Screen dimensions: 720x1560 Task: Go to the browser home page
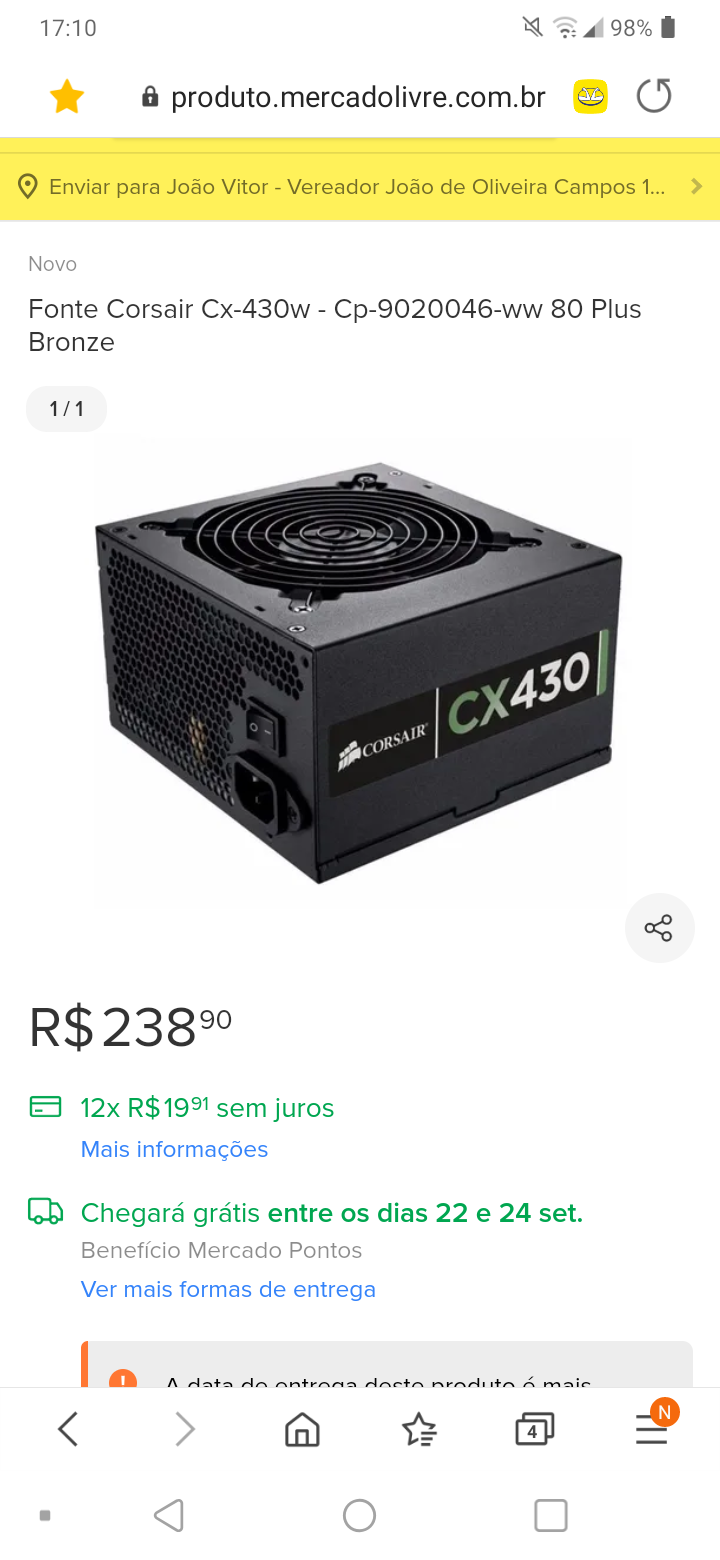tap(302, 1430)
